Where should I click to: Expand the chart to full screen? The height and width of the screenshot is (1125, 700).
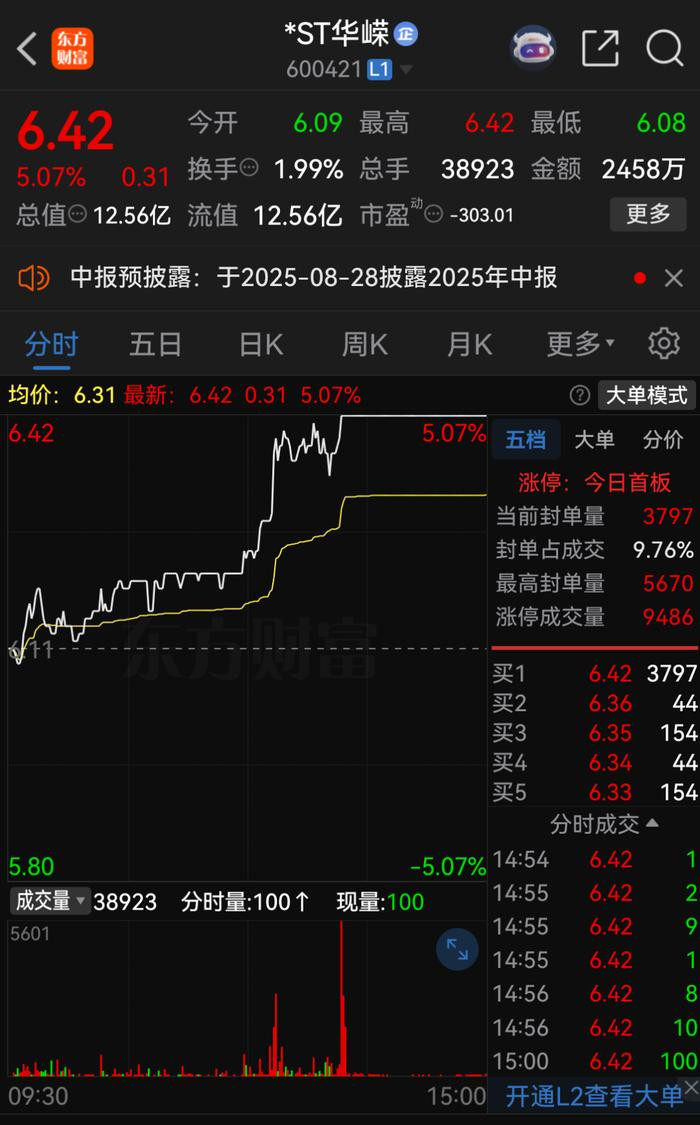point(457,949)
